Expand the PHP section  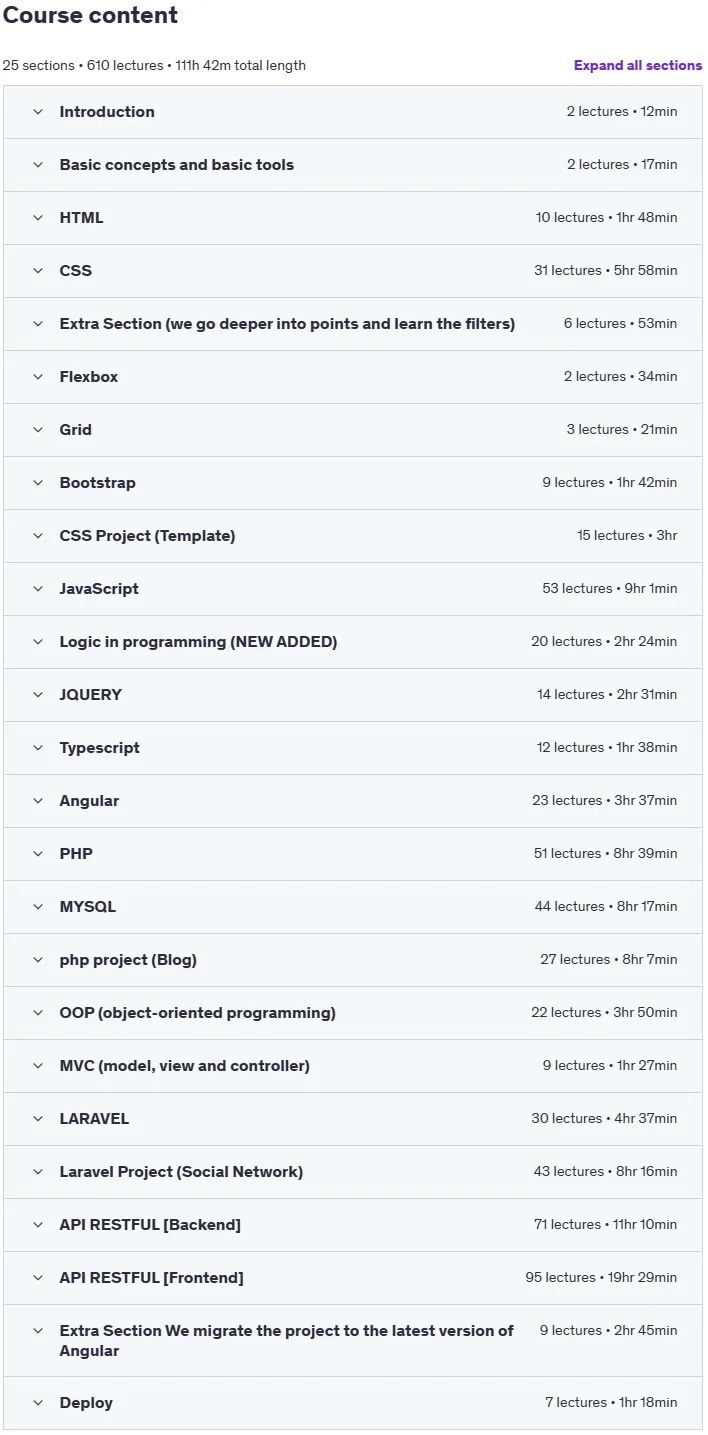point(353,854)
